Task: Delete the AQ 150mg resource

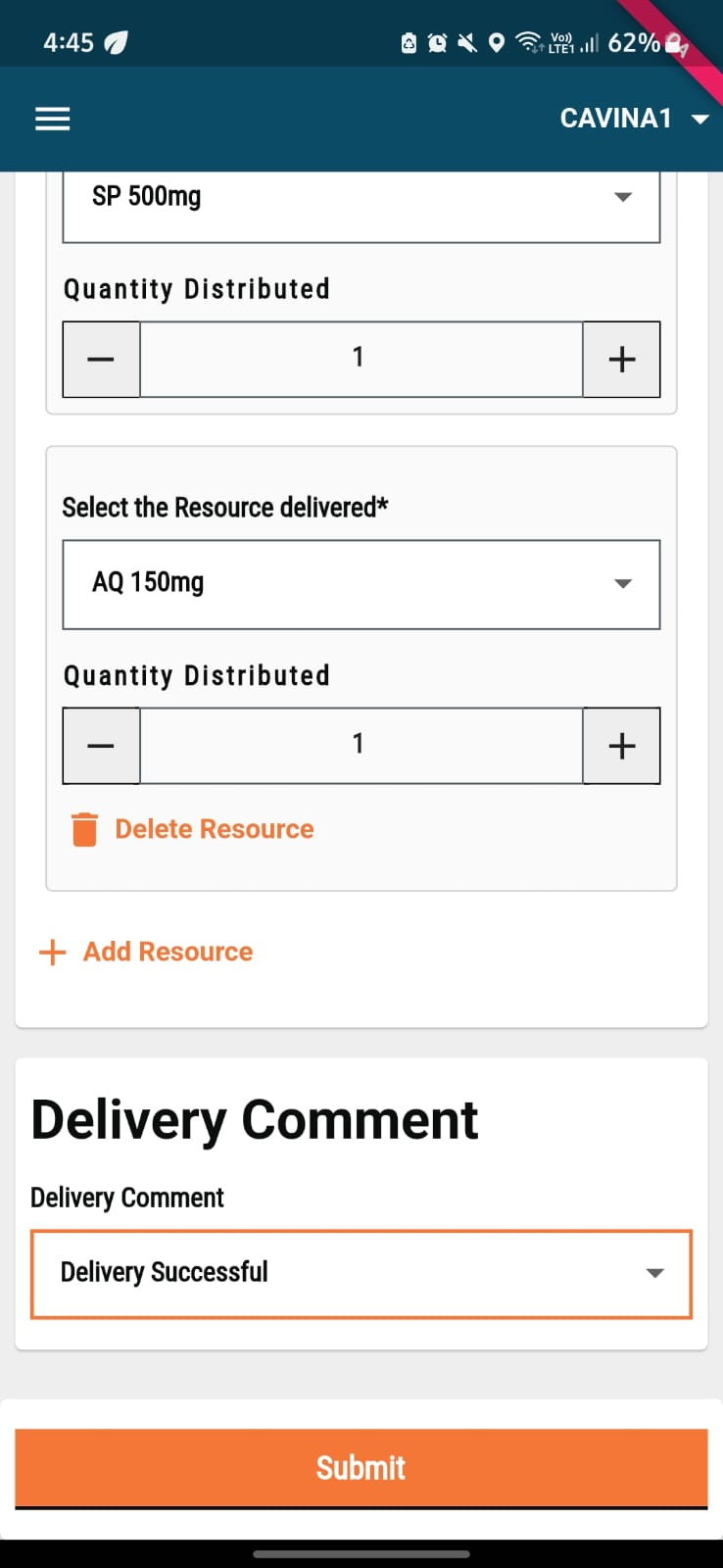Action: (194, 829)
